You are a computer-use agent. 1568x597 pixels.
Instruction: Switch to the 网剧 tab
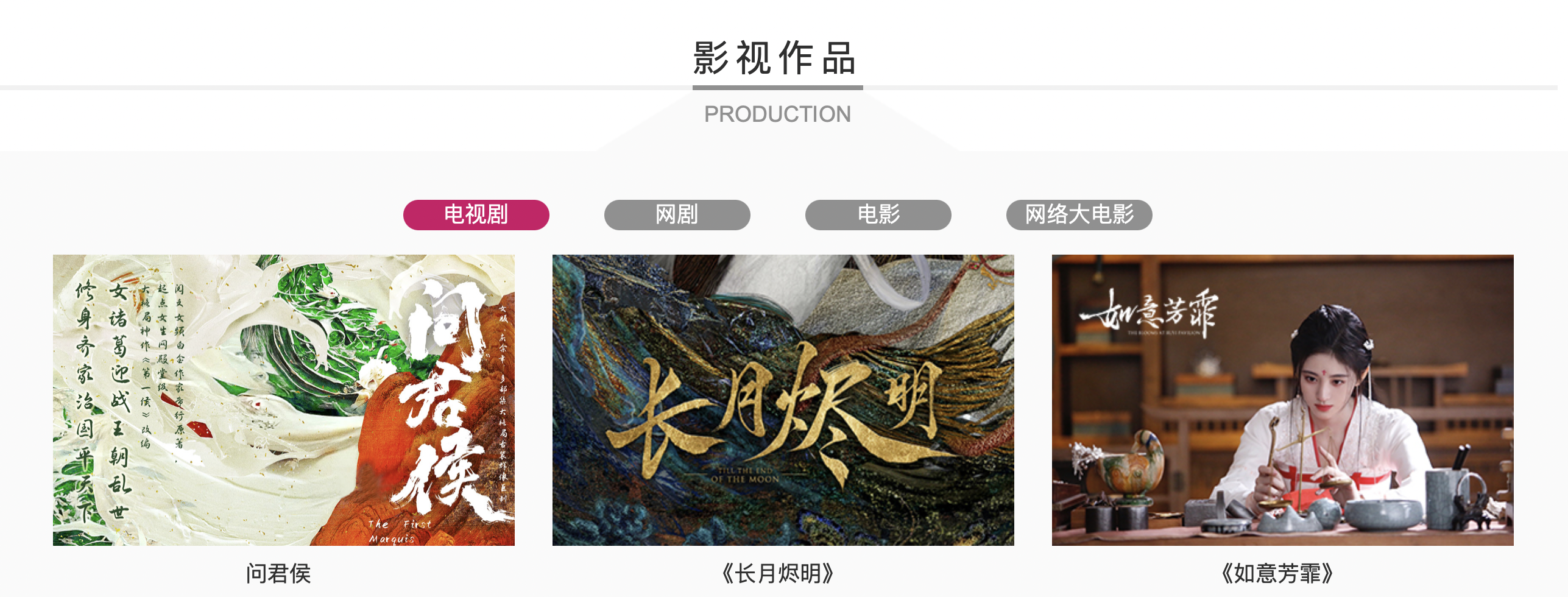677,214
